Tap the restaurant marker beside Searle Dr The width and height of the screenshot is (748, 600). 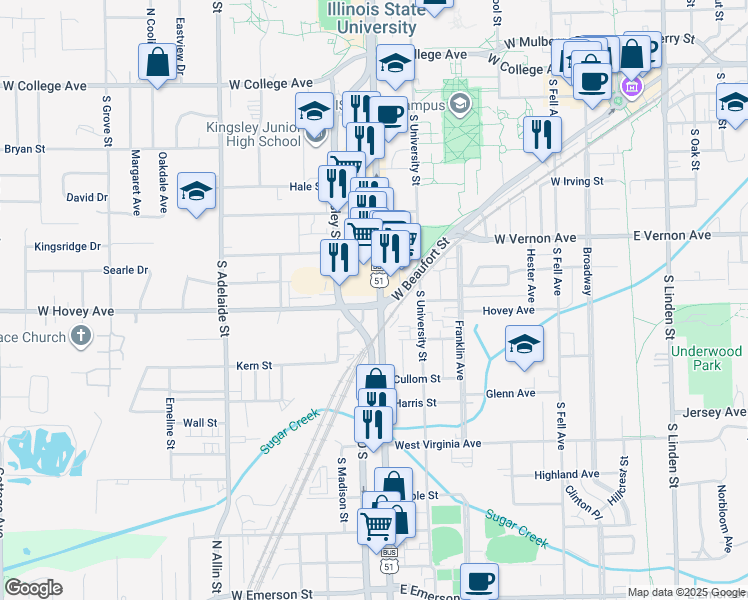tap(340, 256)
